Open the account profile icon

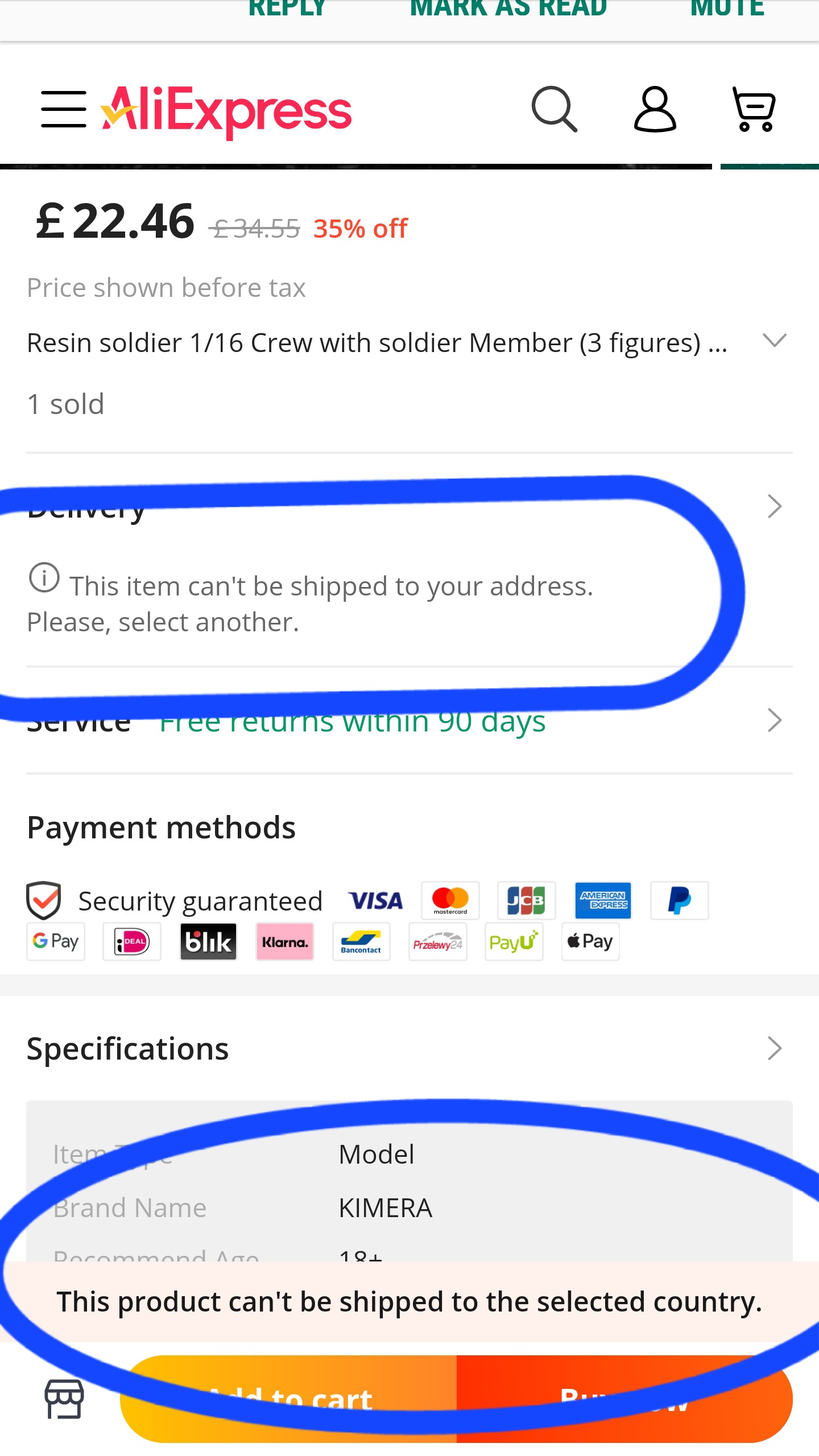pos(655,109)
